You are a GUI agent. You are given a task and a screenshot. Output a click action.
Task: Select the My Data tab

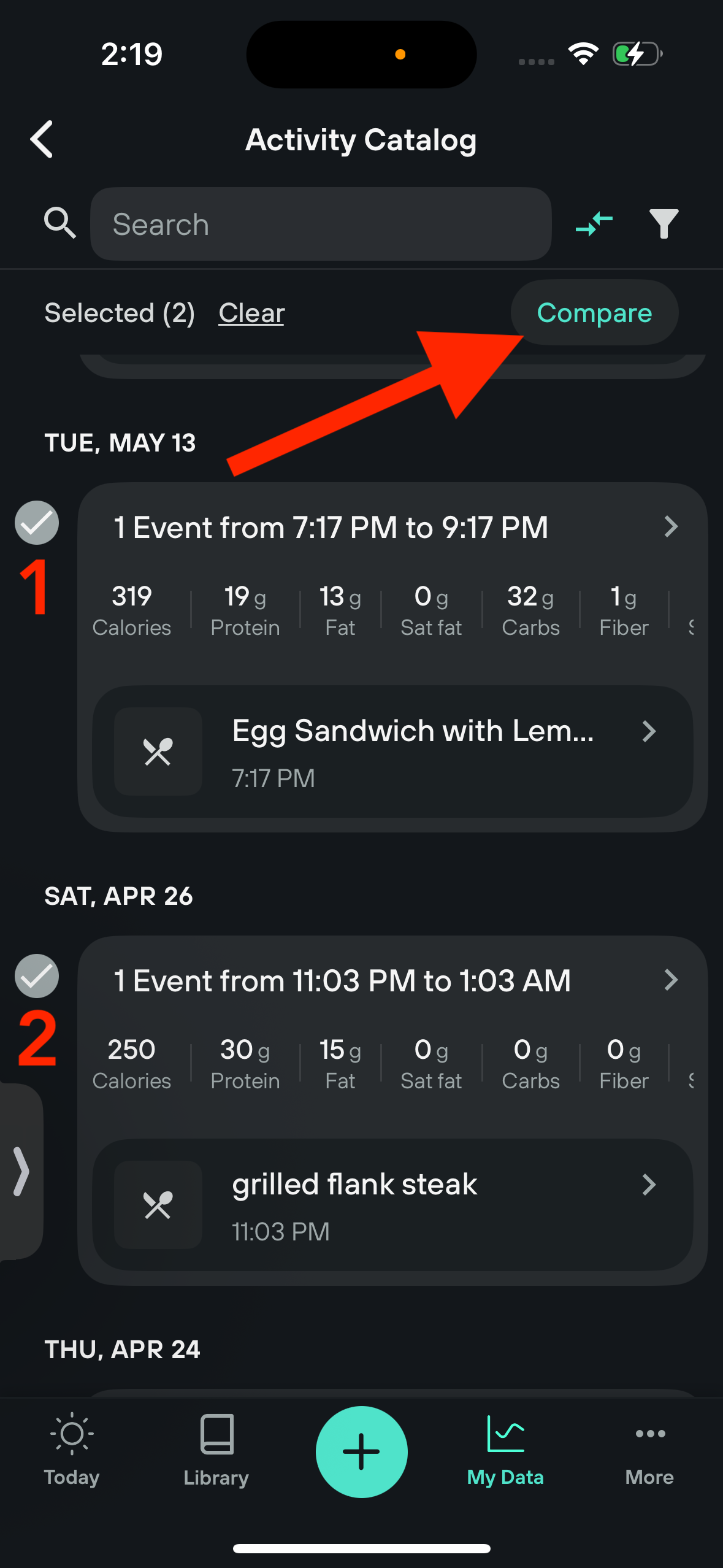pyautogui.click(x=505, y=1451)
